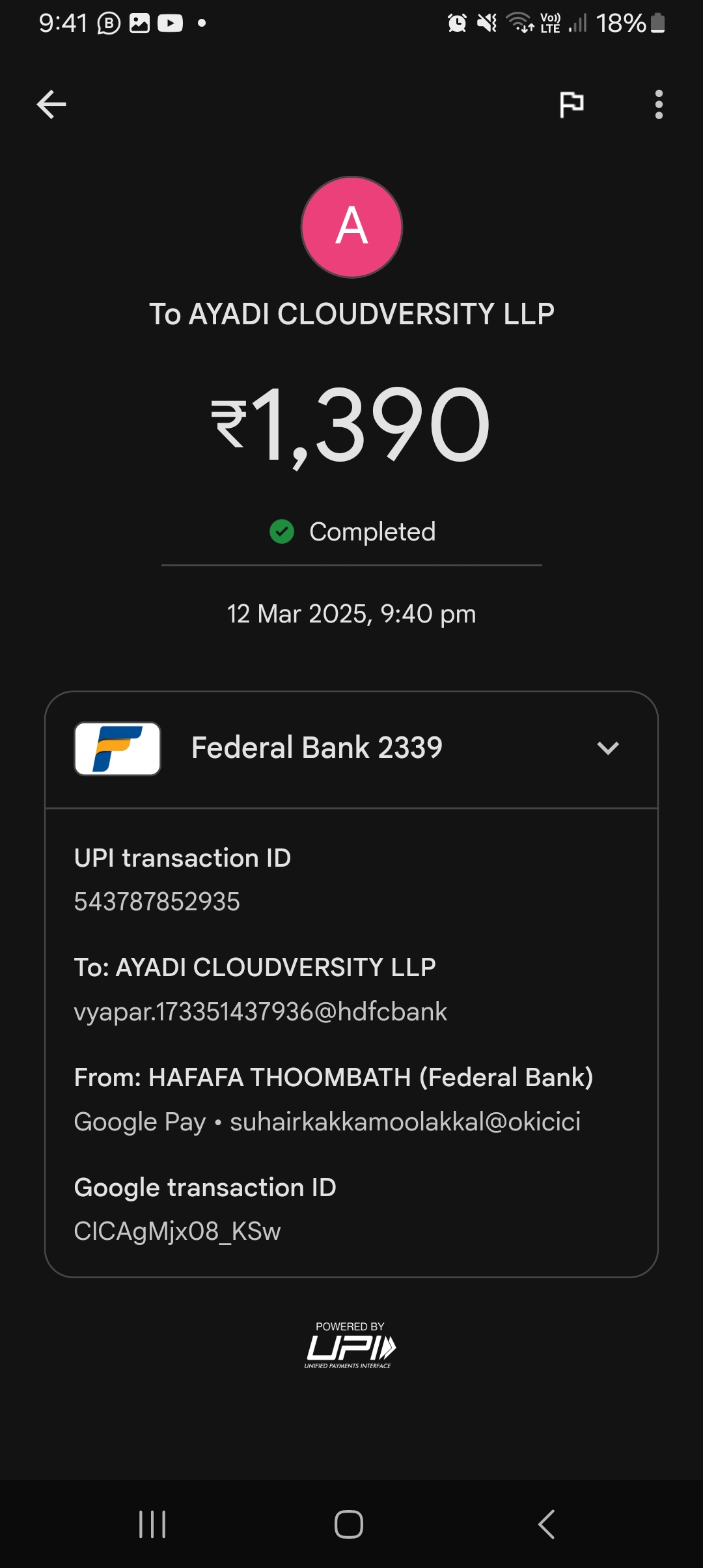The image size is (703, 1568).
Task: Open recent apps from navigation bar
Action: (x=153, y=1524)
